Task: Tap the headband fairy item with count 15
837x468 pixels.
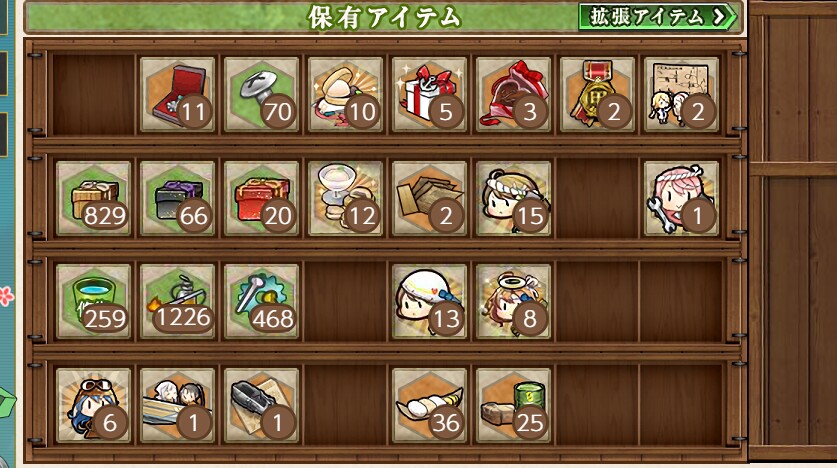Action: (x=513, y=197)
